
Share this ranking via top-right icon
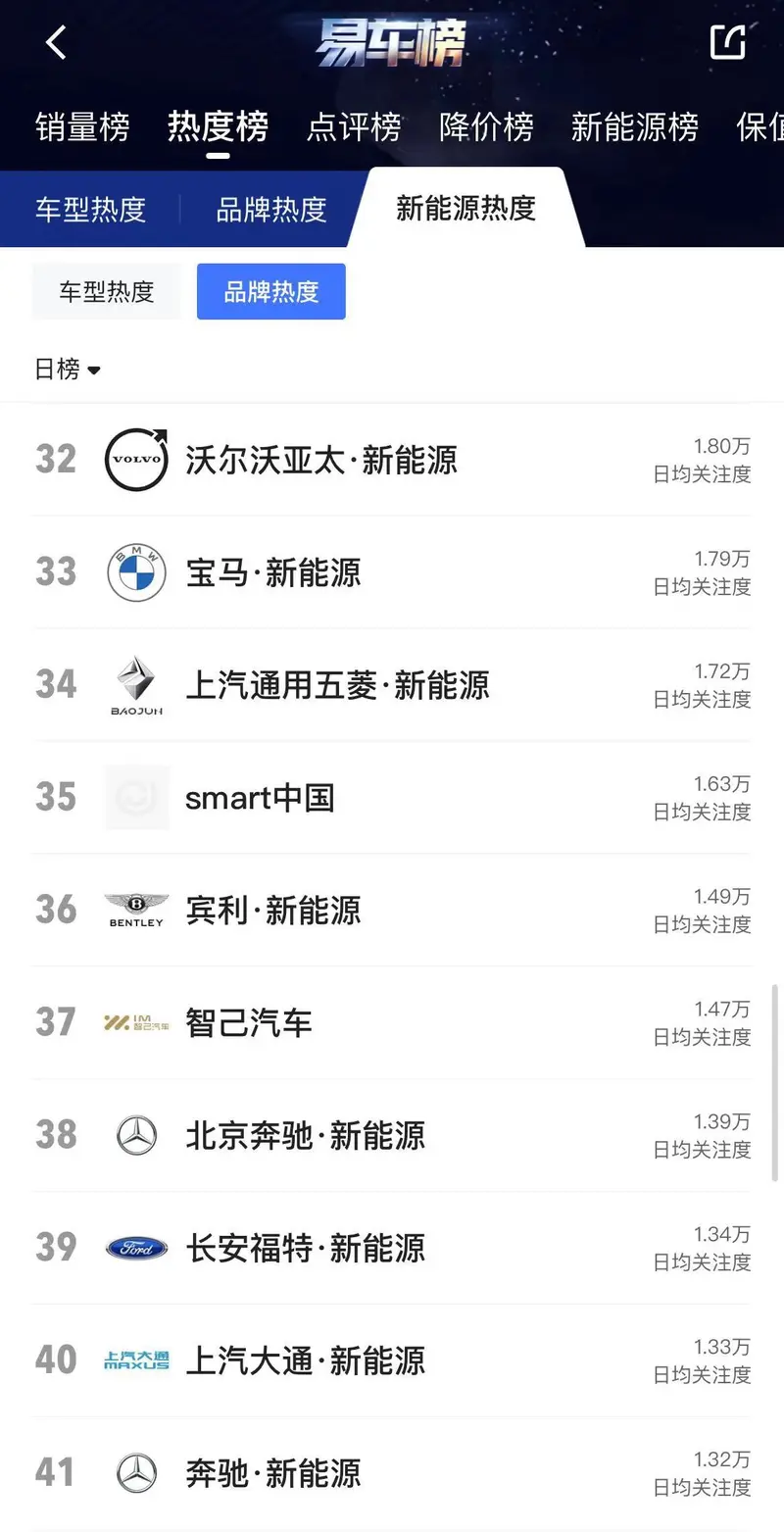[727, 42]
